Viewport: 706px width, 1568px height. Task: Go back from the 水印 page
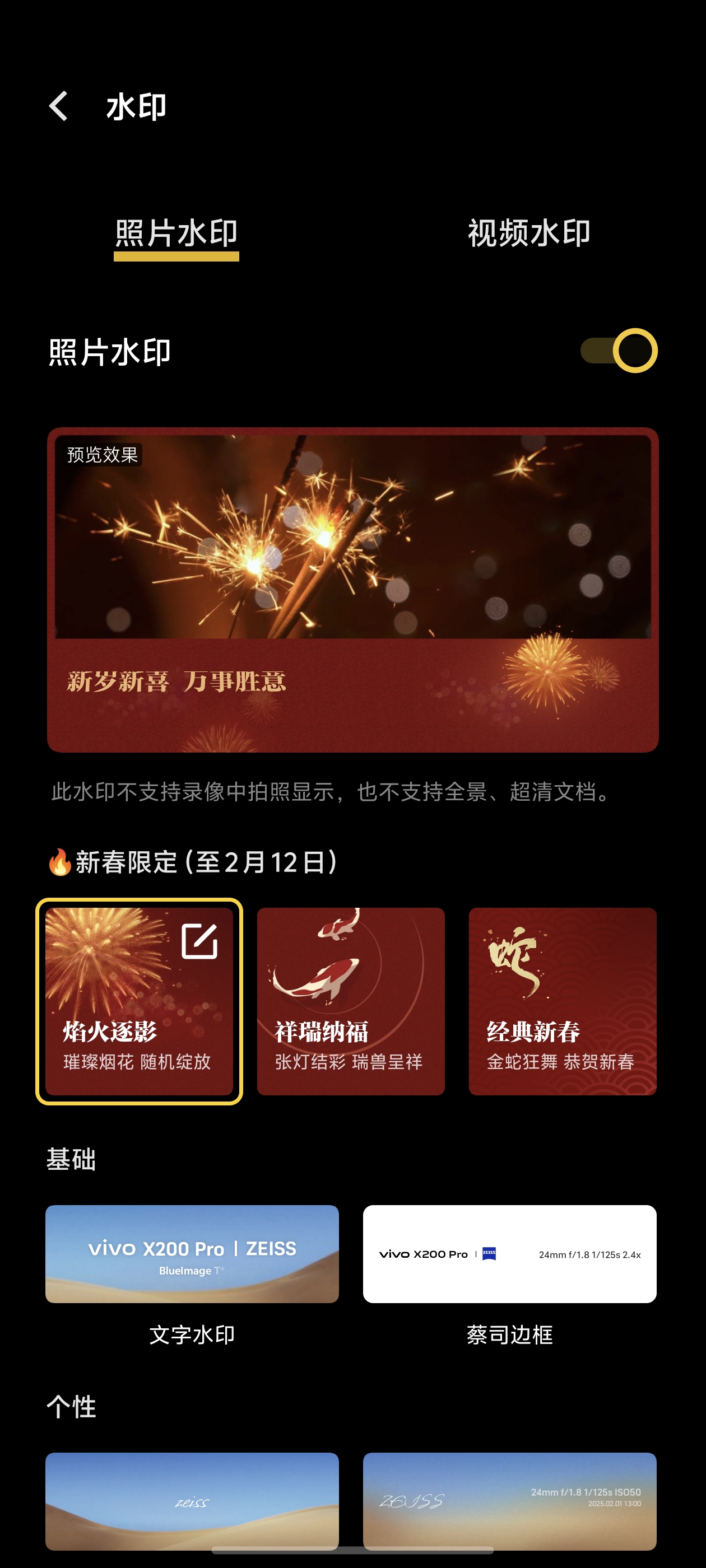[58, 106]
